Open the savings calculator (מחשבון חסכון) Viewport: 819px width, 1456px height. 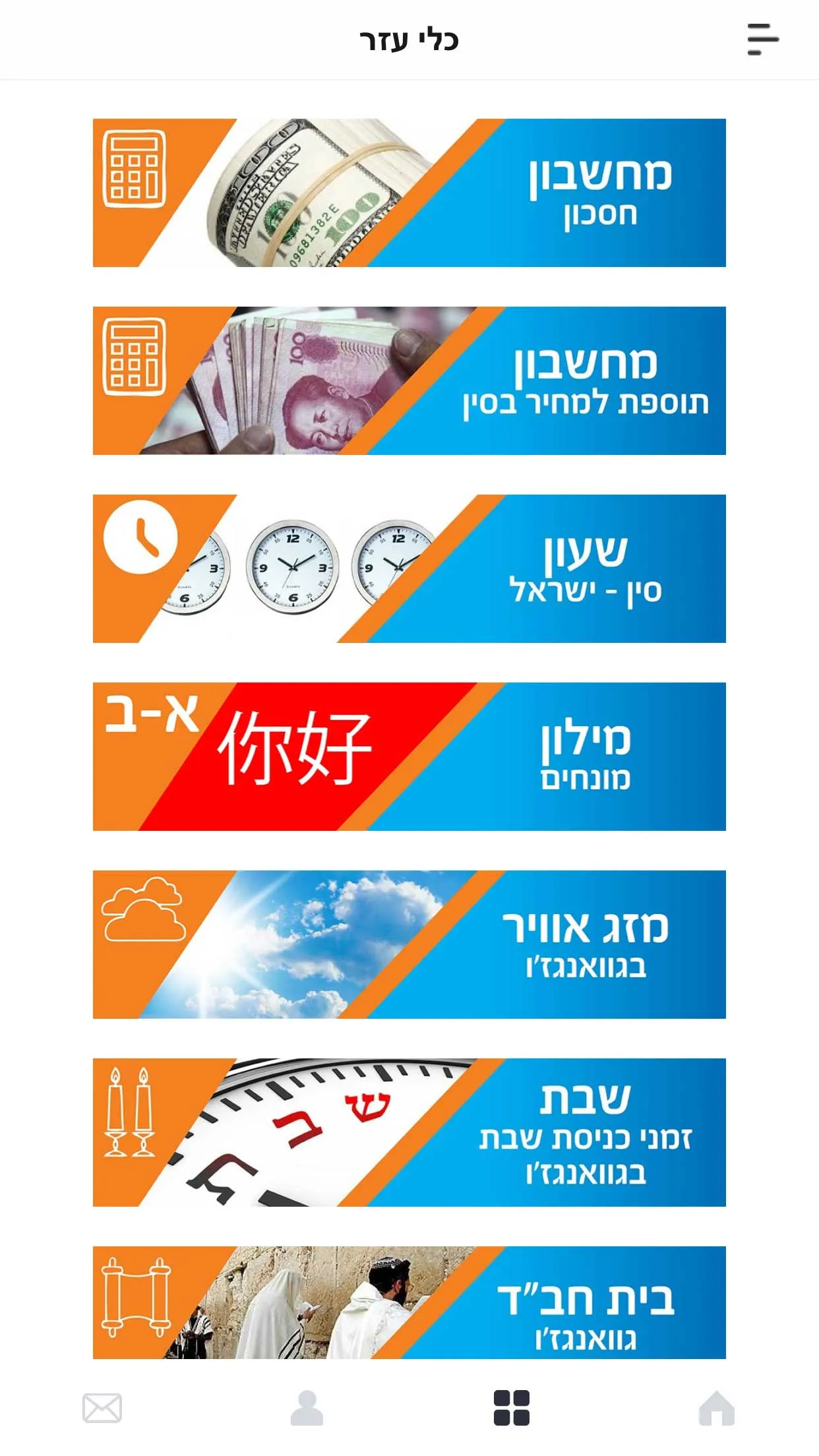(409, 193)
